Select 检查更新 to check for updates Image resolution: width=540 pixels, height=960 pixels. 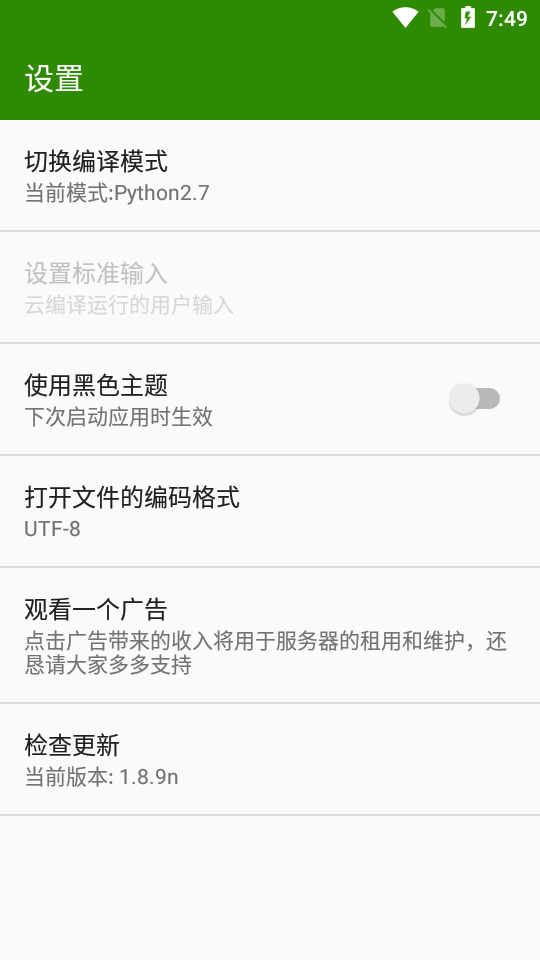(x=270, y=760)
